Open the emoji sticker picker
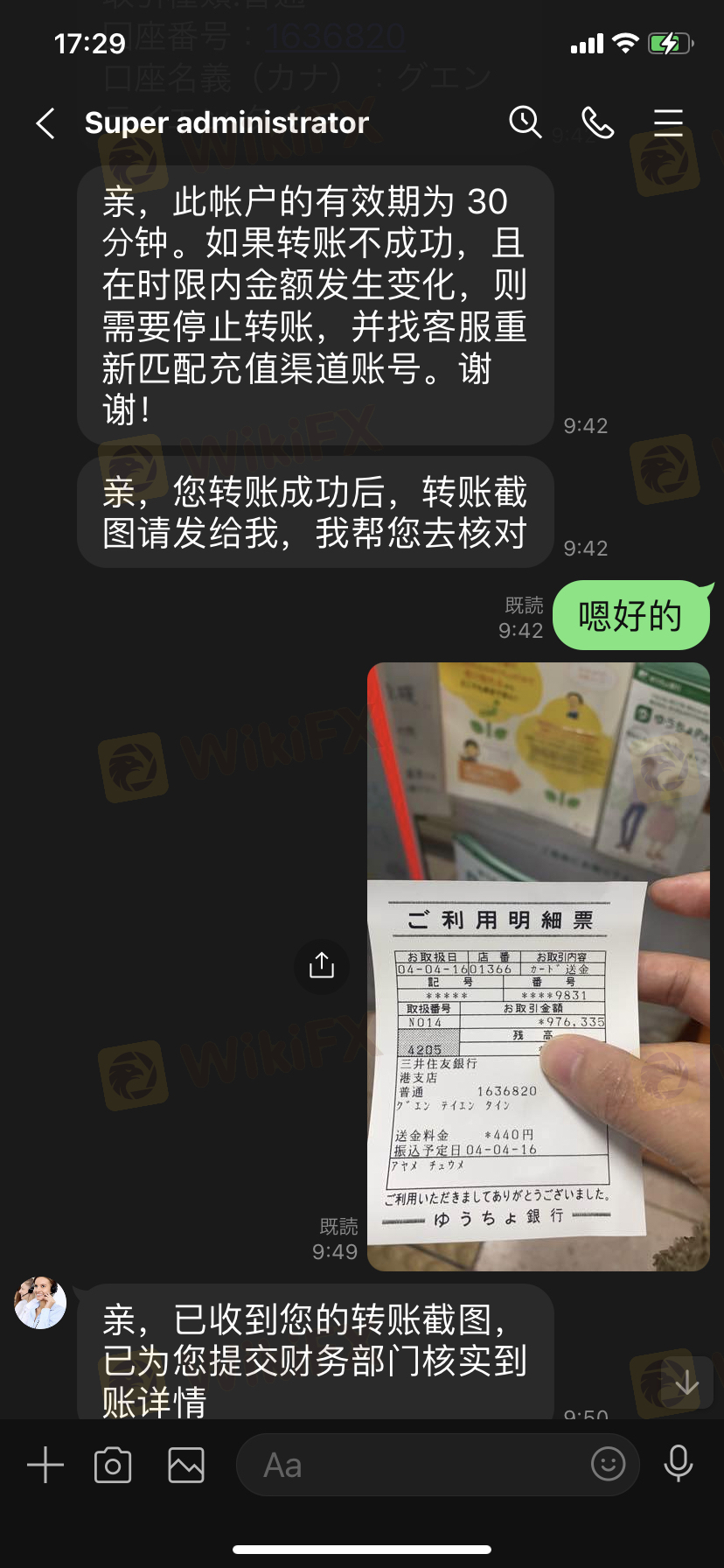 pyautogui.click(x=608, y=1463)
